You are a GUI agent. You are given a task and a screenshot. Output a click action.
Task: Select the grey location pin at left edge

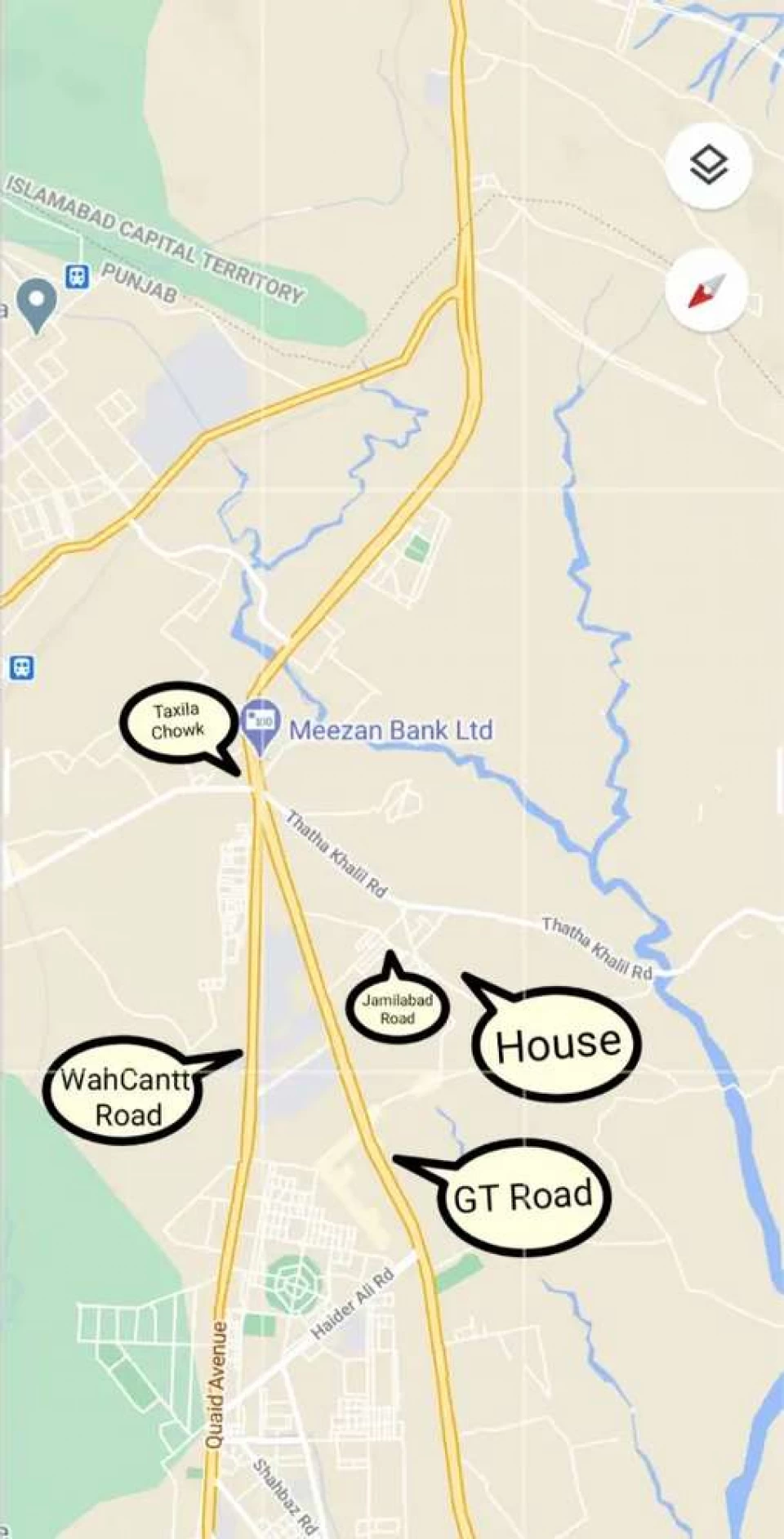coord(37,306)
